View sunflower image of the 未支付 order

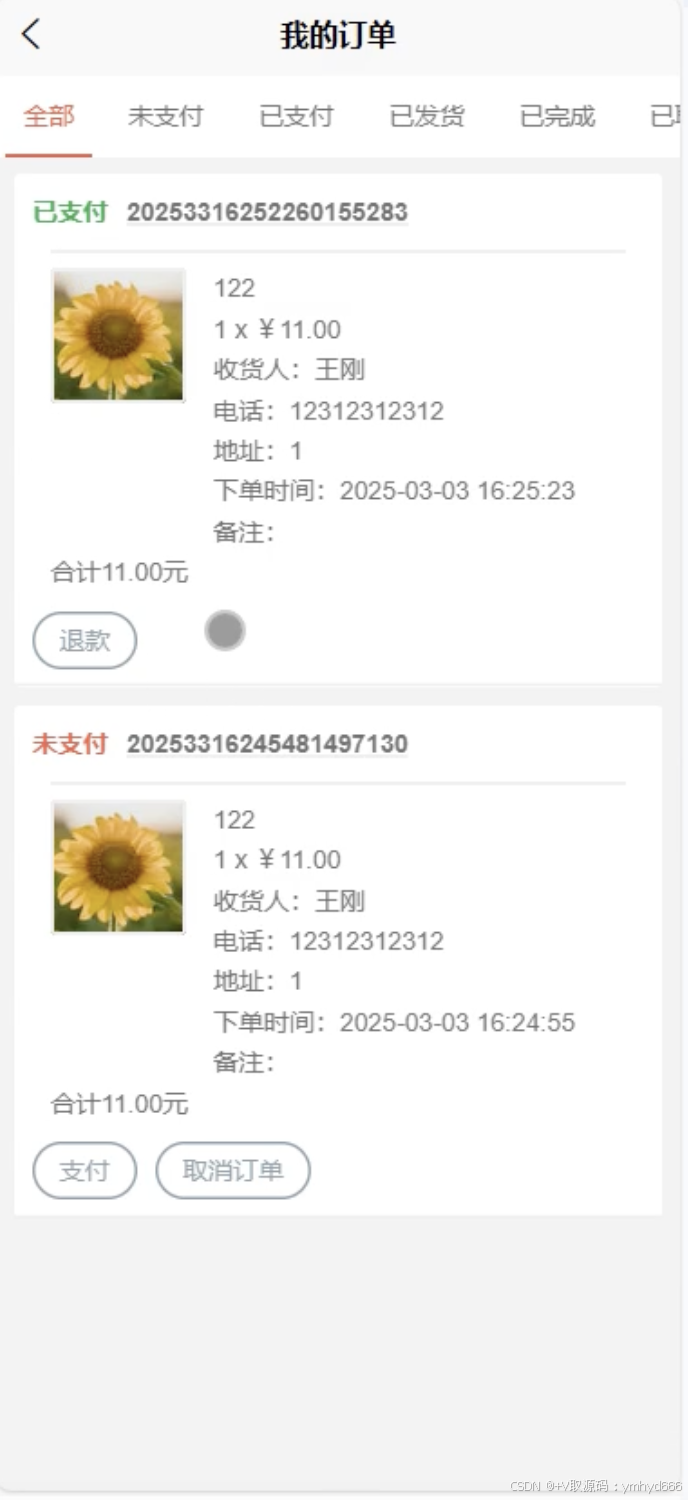pyautogui.click(x=118, y=866)
